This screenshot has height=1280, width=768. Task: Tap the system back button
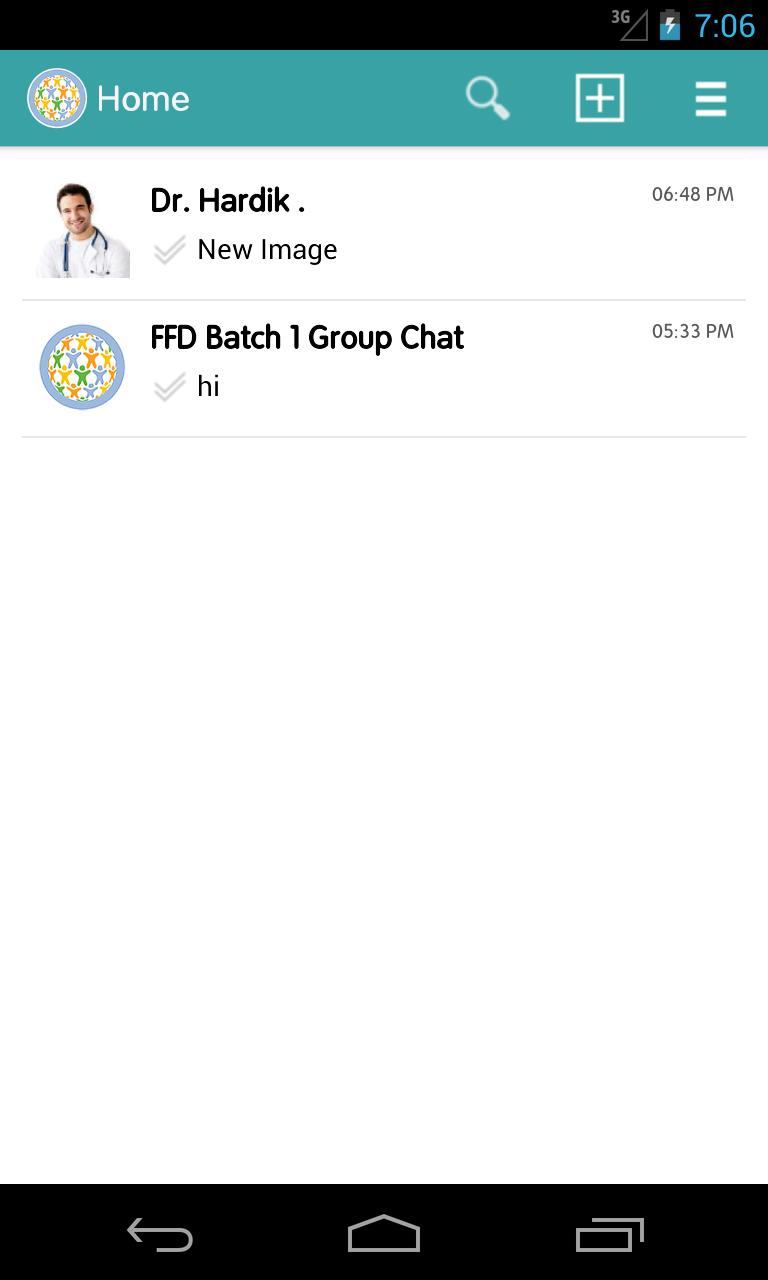tap(160, 1235)
